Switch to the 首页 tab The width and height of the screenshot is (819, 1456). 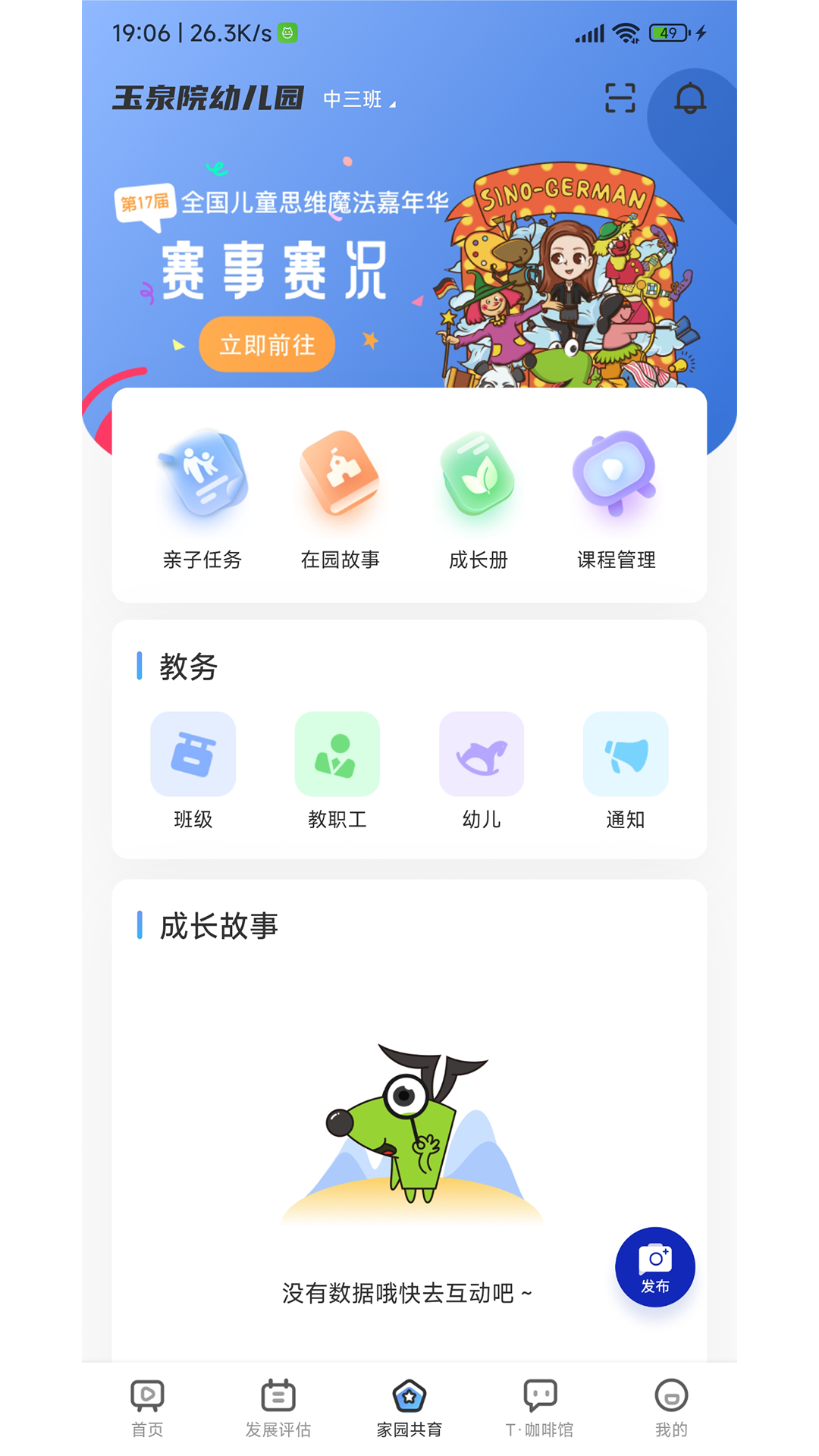pyautogui.click(x=147, y=1407)
